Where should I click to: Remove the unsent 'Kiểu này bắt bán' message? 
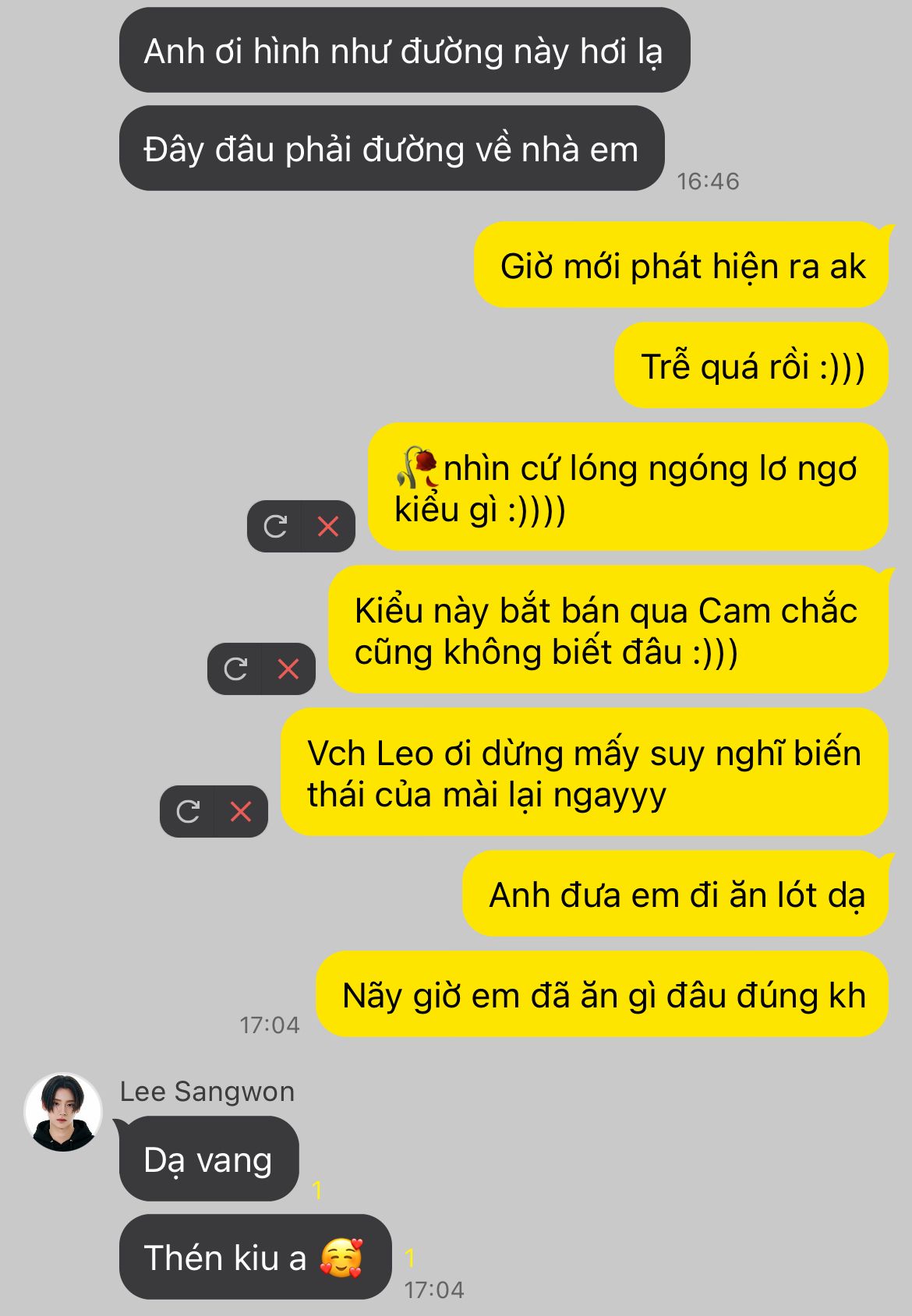[288, 669]
